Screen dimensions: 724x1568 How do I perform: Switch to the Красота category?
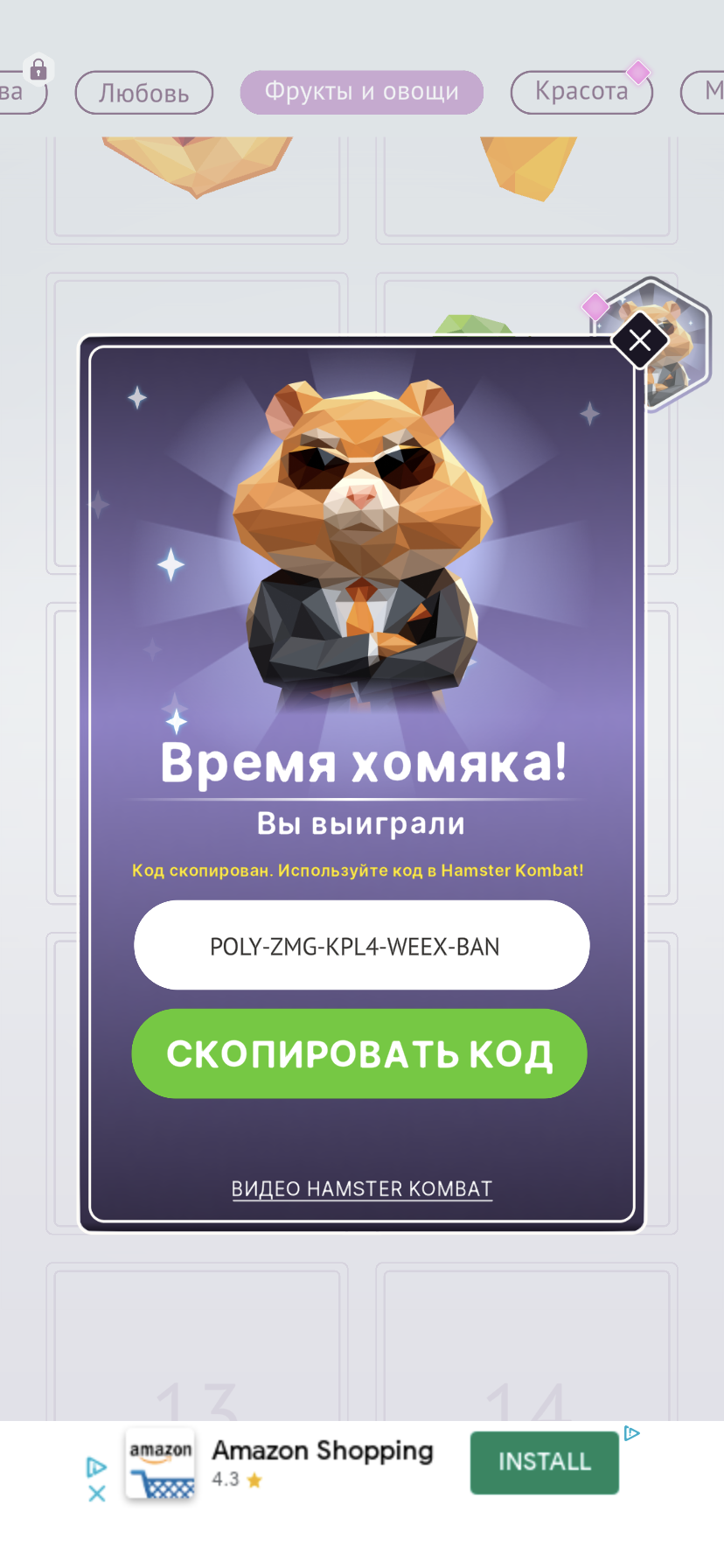tap(581, 93)
